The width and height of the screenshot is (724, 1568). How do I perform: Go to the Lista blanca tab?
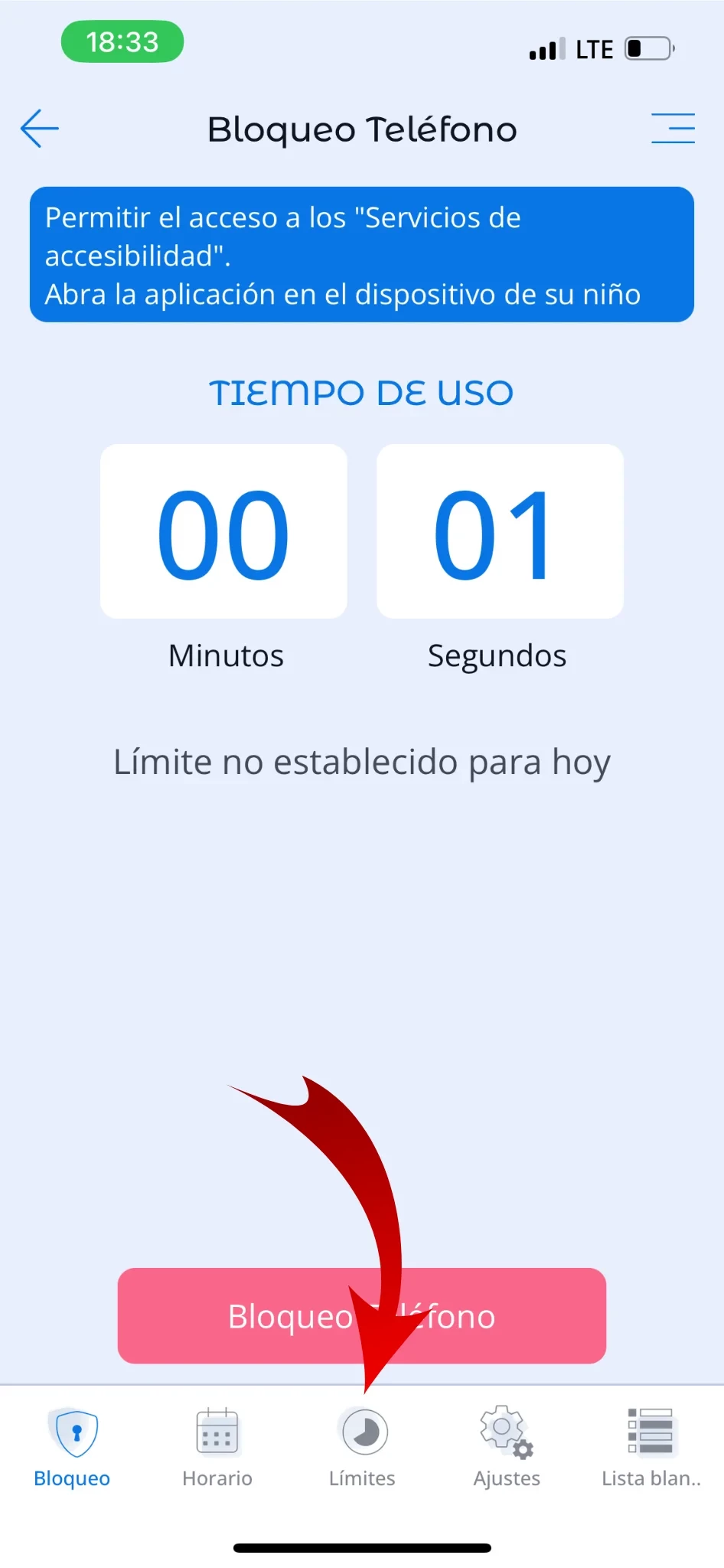click(651, 1445)
